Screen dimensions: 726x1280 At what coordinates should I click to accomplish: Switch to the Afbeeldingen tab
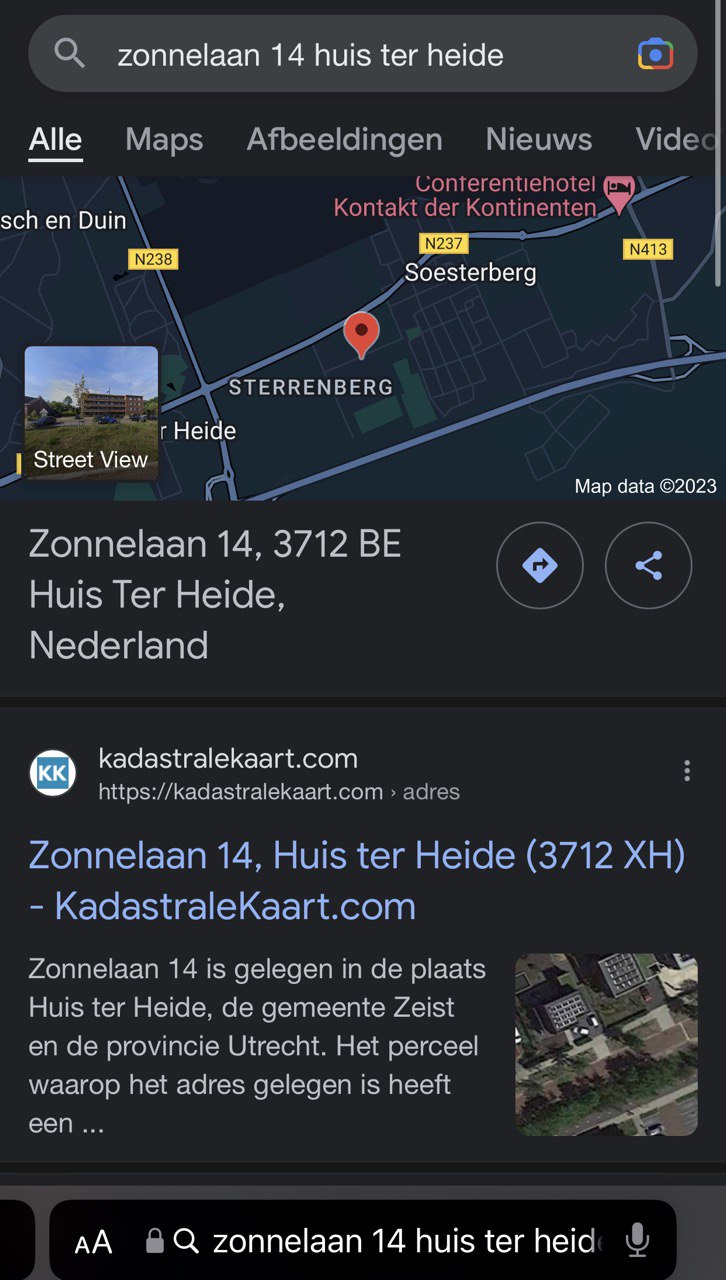pyautogui.click(x=344, y=139)
